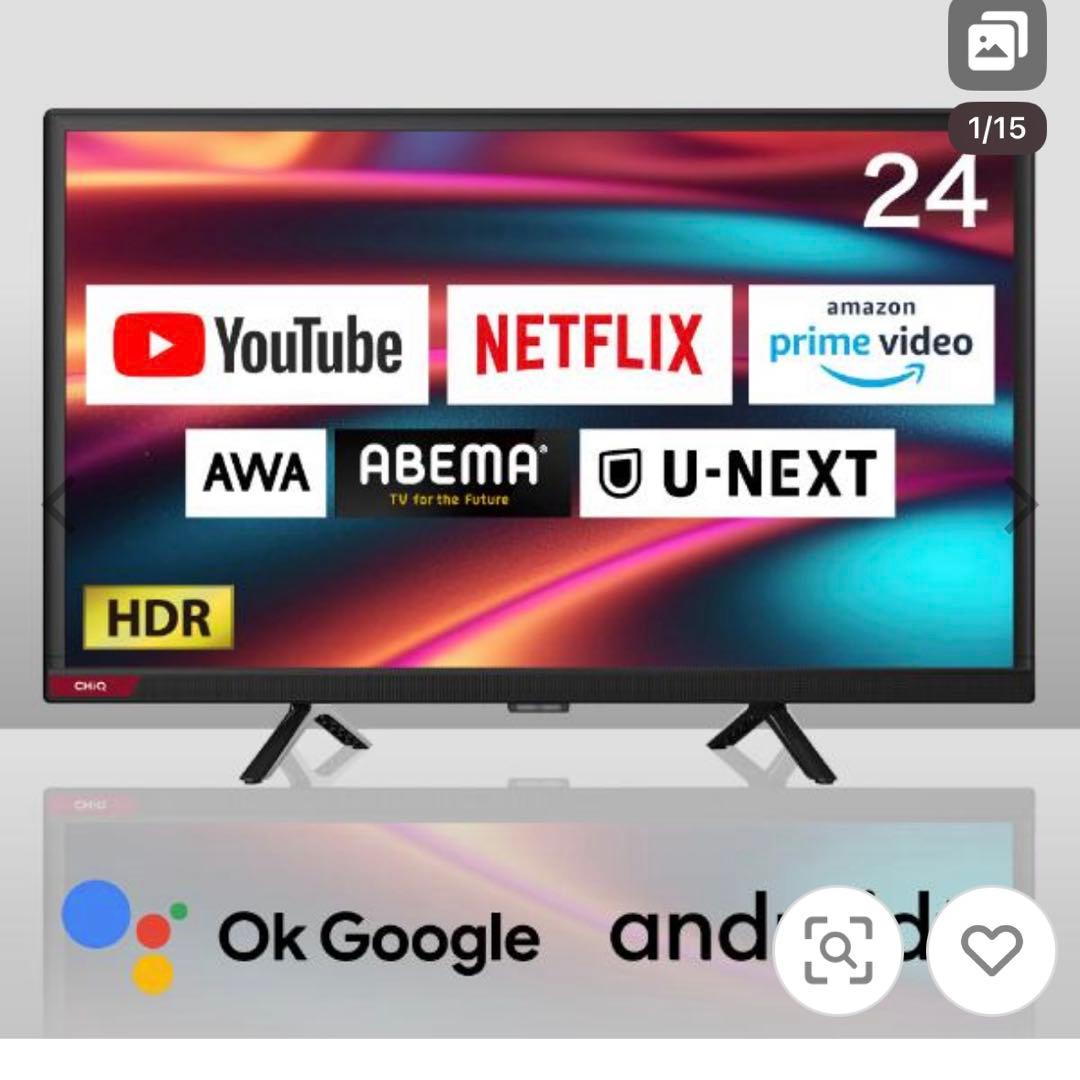Image resolution: width=1080 pixels, height=1080 pixels.
Task: Add this TV to favorites
Action: click(x=991, y=951)
